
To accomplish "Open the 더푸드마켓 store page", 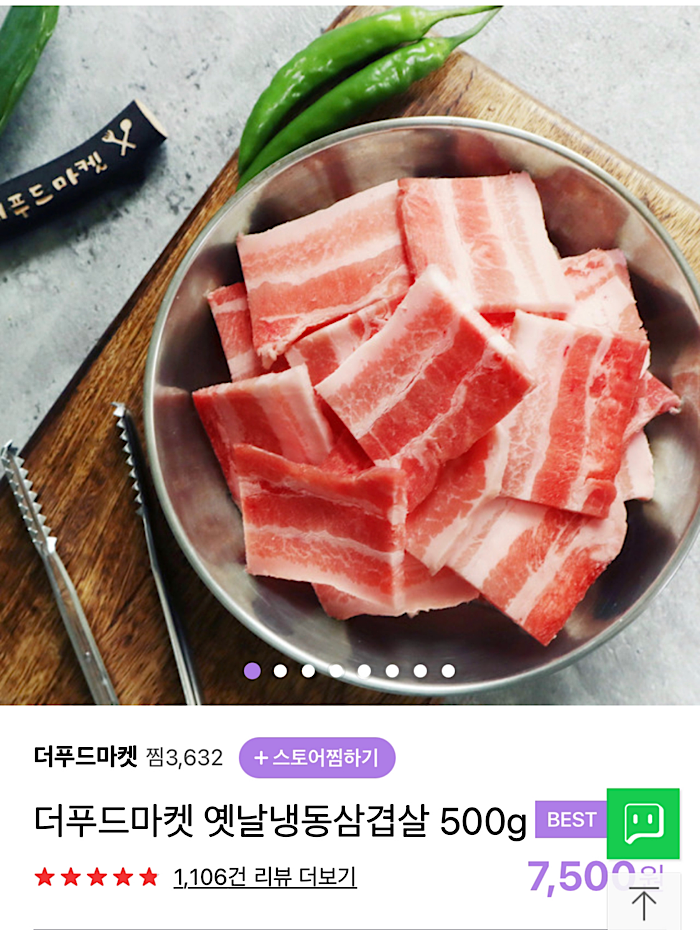I will tap(85, 758).
